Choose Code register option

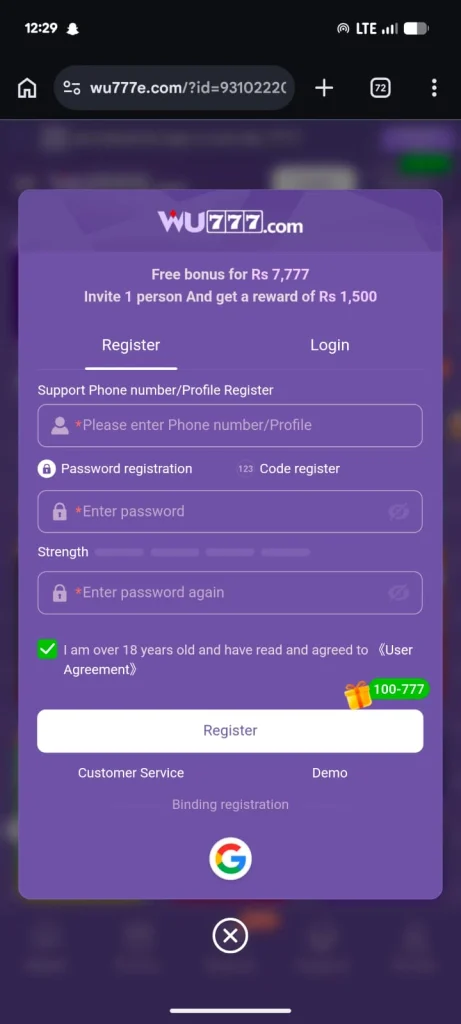pyautogui.click(x=288, y=469)
